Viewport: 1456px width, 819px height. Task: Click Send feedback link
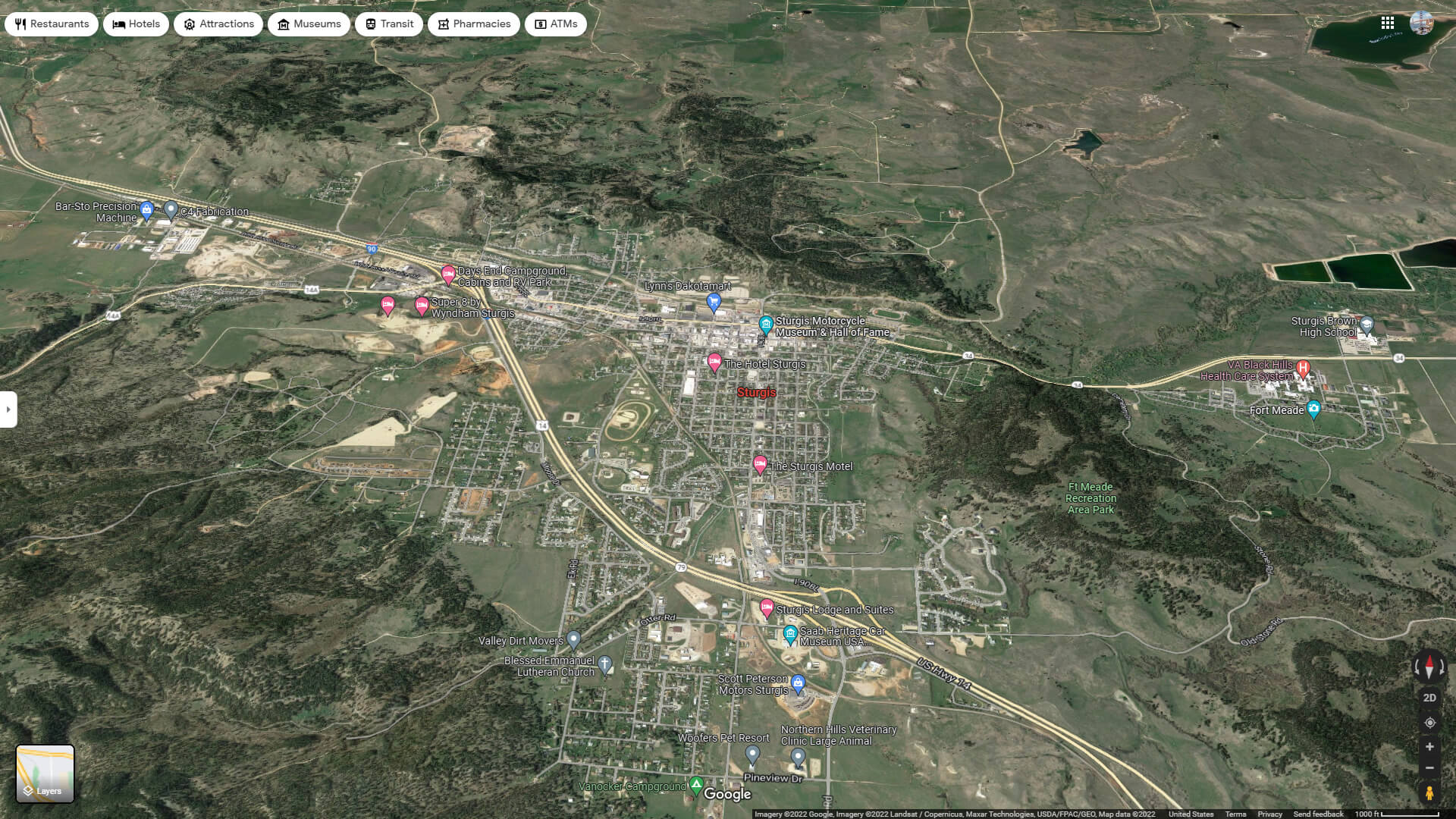click(1318, 814)
